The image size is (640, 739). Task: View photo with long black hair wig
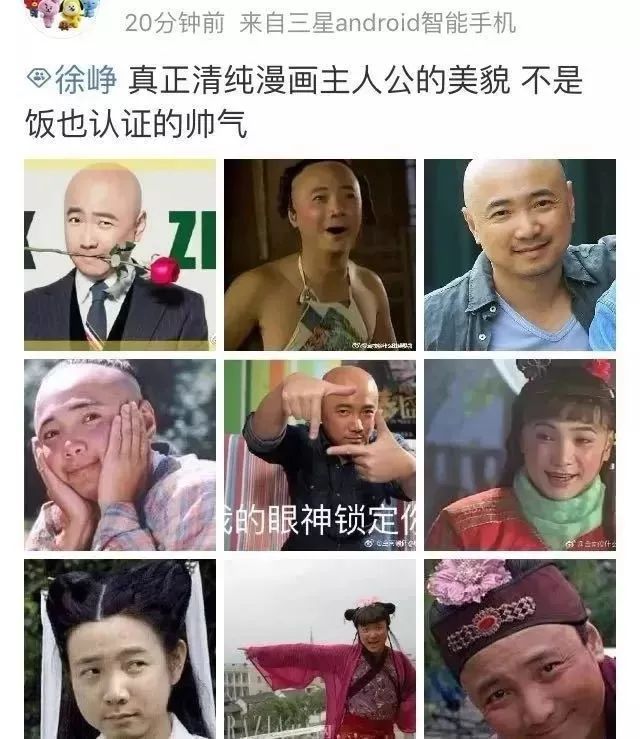coord(120,648)
